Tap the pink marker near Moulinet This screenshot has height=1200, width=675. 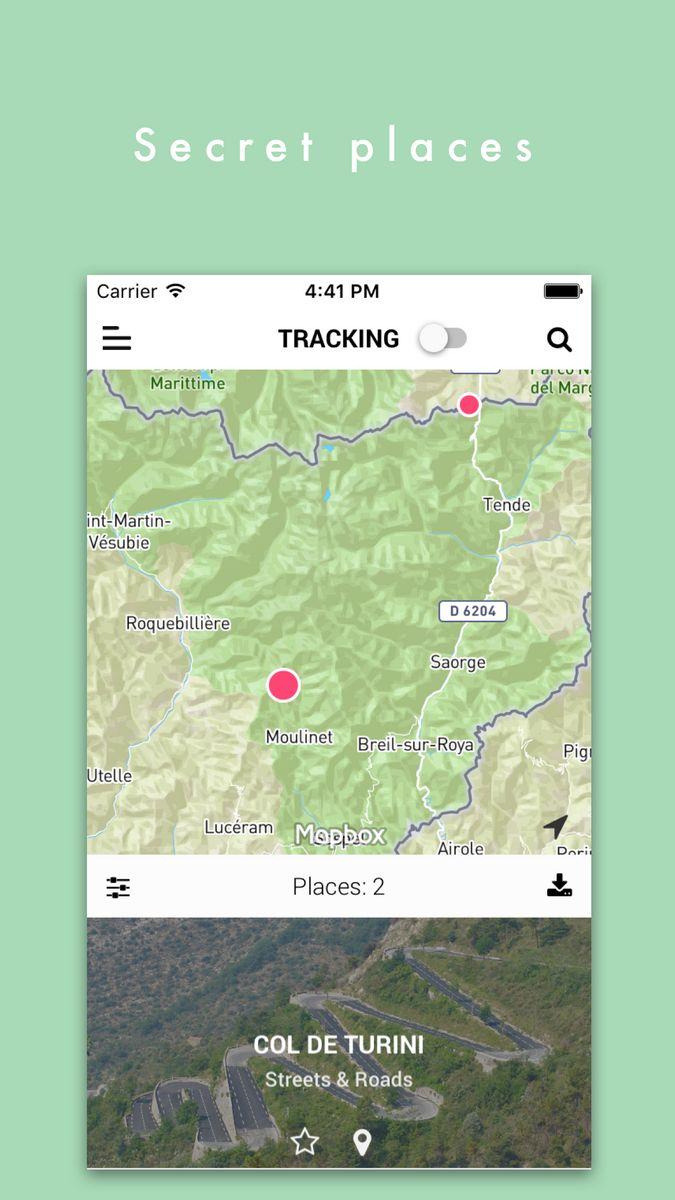284,685
